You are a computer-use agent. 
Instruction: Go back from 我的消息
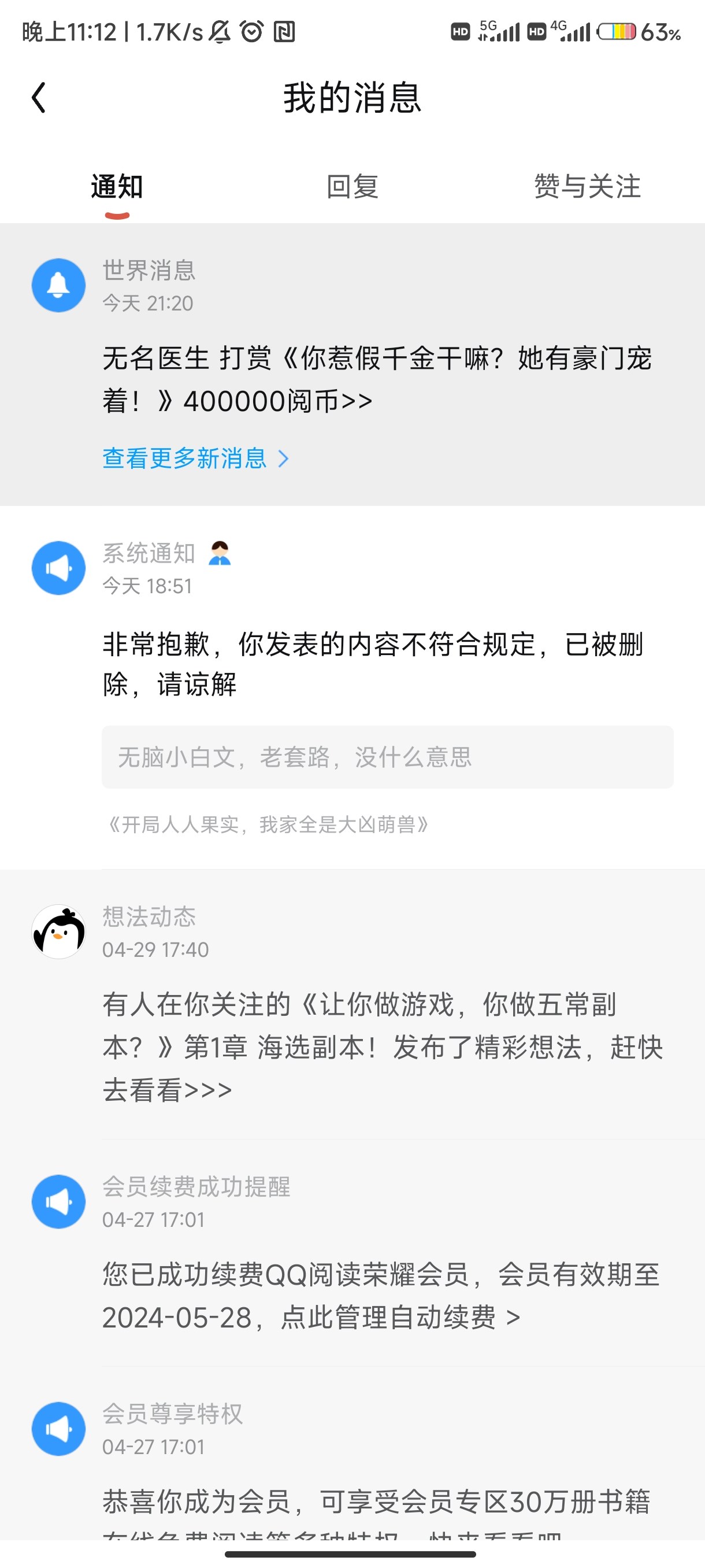39,98
